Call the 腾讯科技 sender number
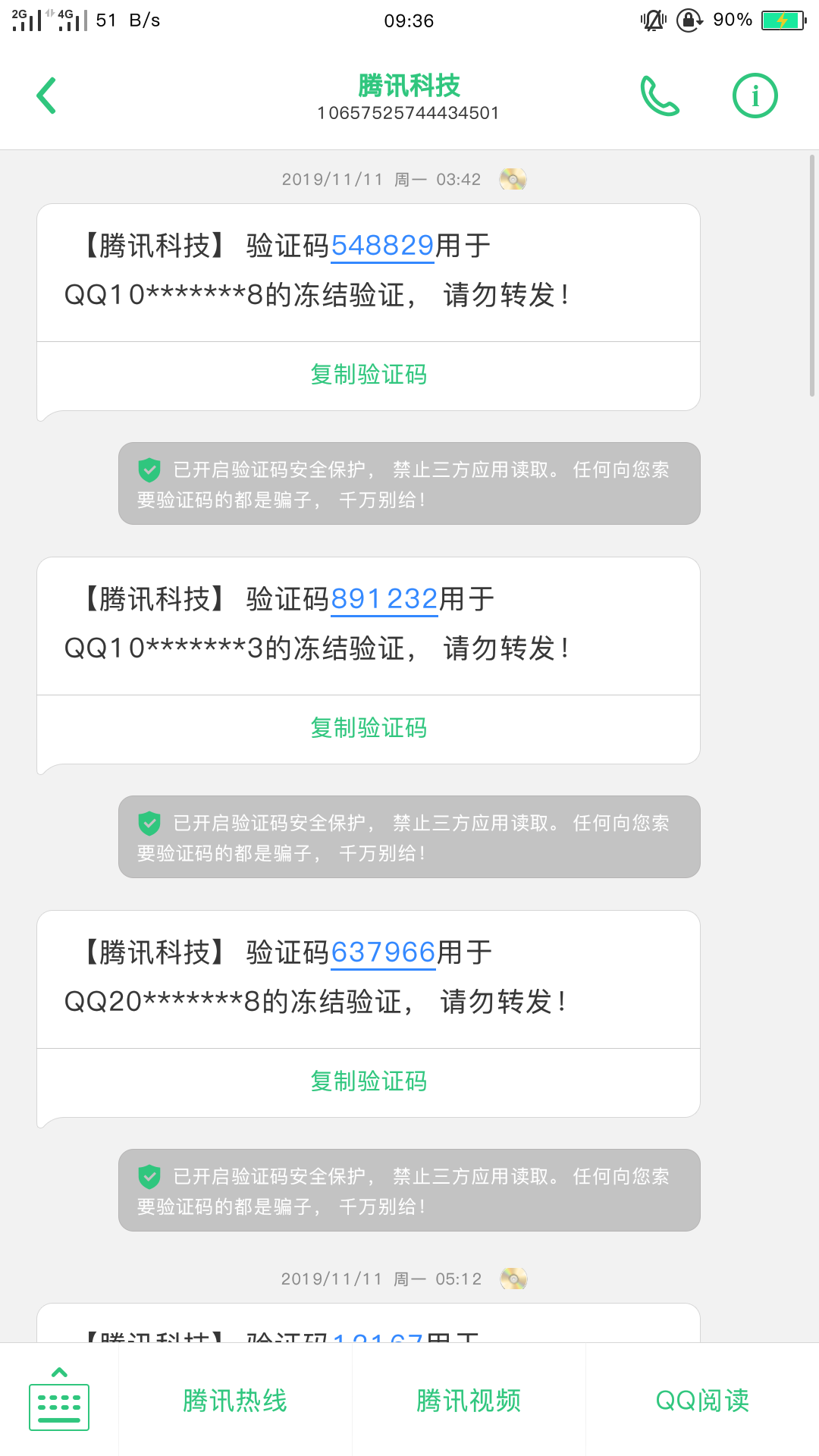819x1456 pixels. click(659, 96)
